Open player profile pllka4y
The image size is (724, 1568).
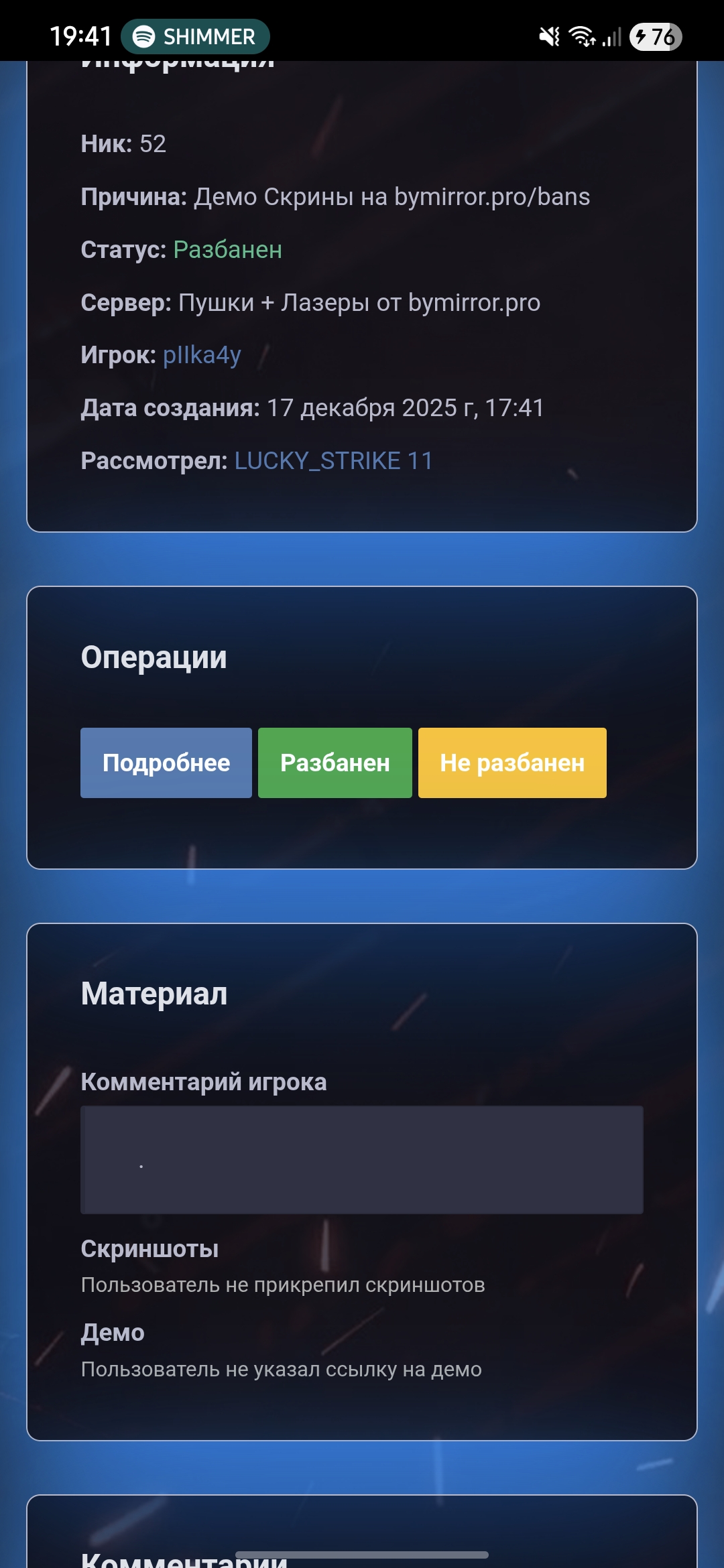point(202,355)
